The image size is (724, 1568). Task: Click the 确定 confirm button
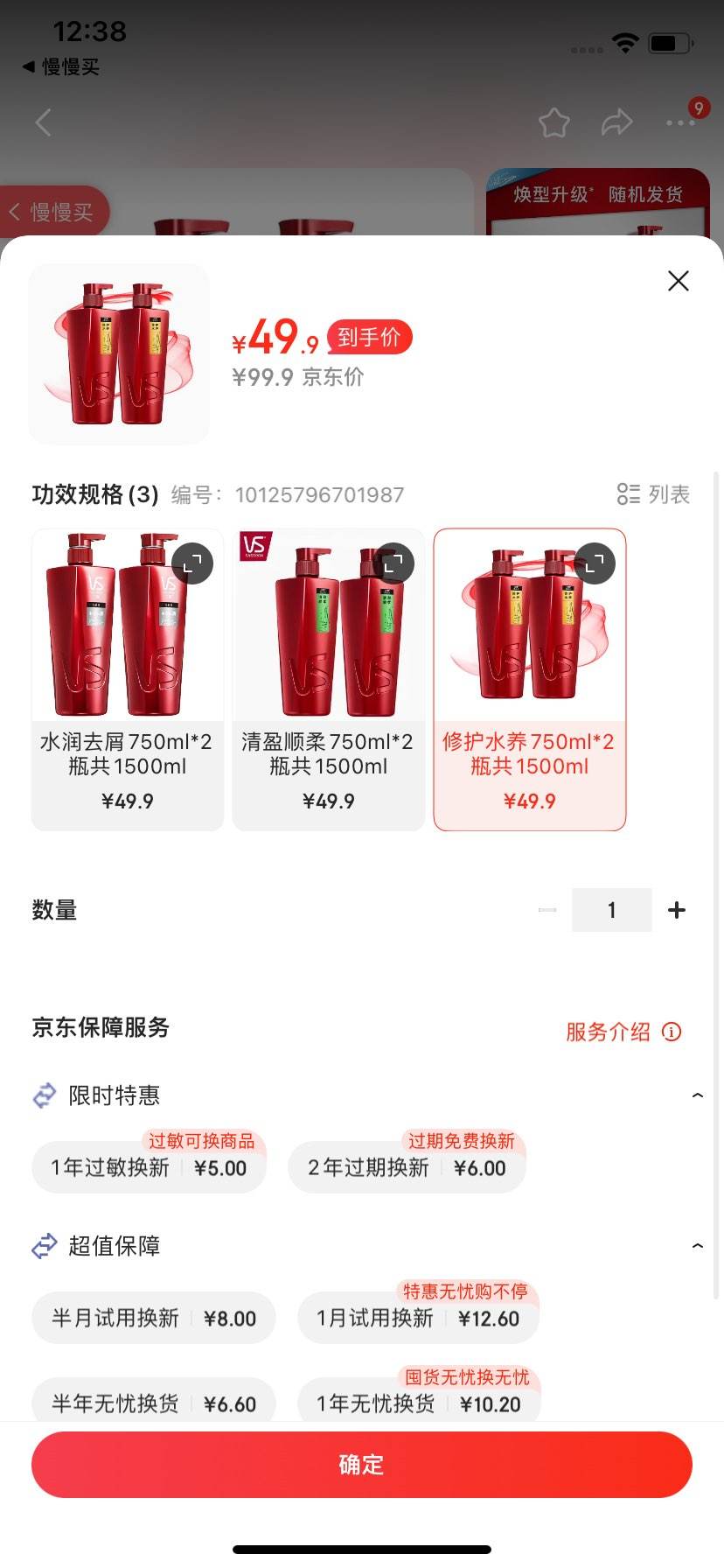click(361, 1464)
